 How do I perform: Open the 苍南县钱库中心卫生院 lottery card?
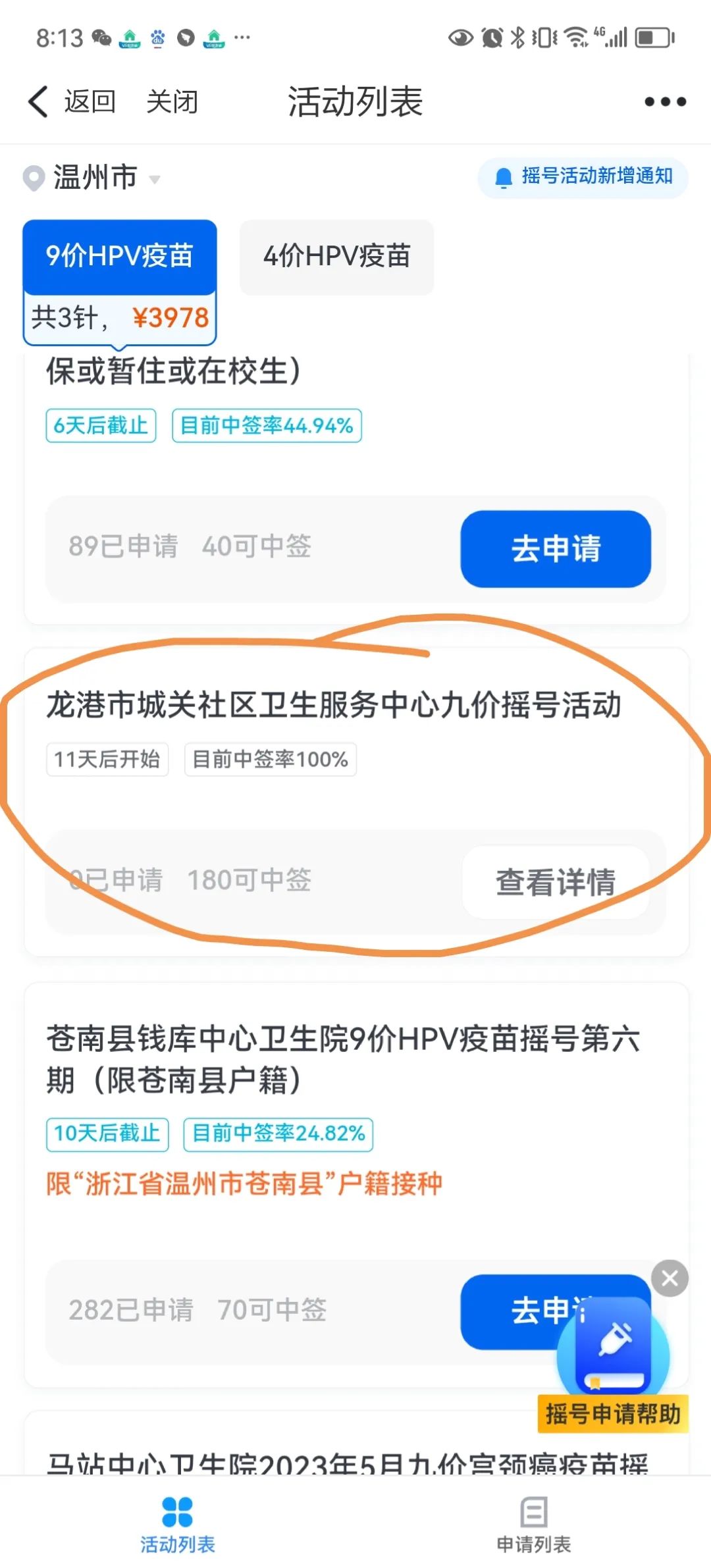tap(342, 1058)
